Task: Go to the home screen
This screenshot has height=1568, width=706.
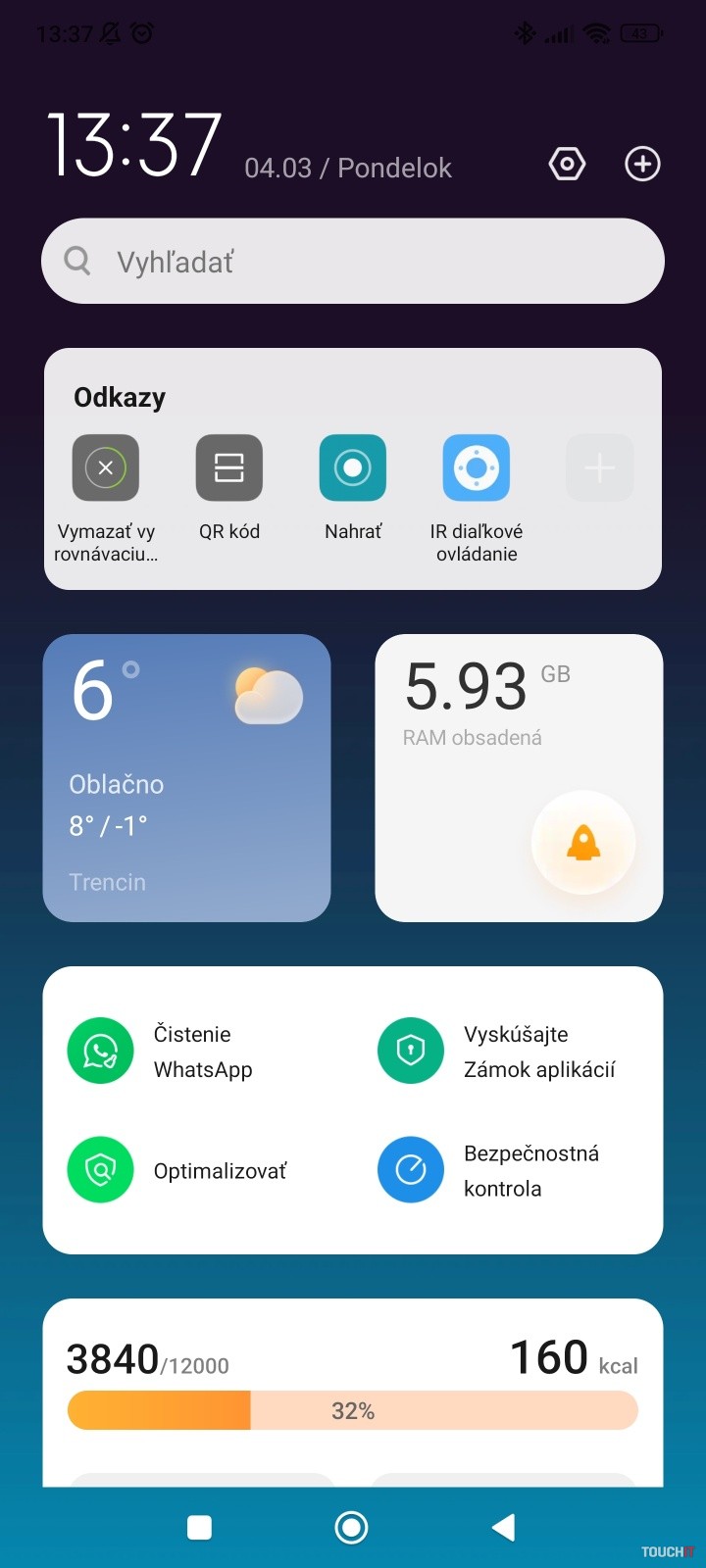Action: tap(351, 1527)
